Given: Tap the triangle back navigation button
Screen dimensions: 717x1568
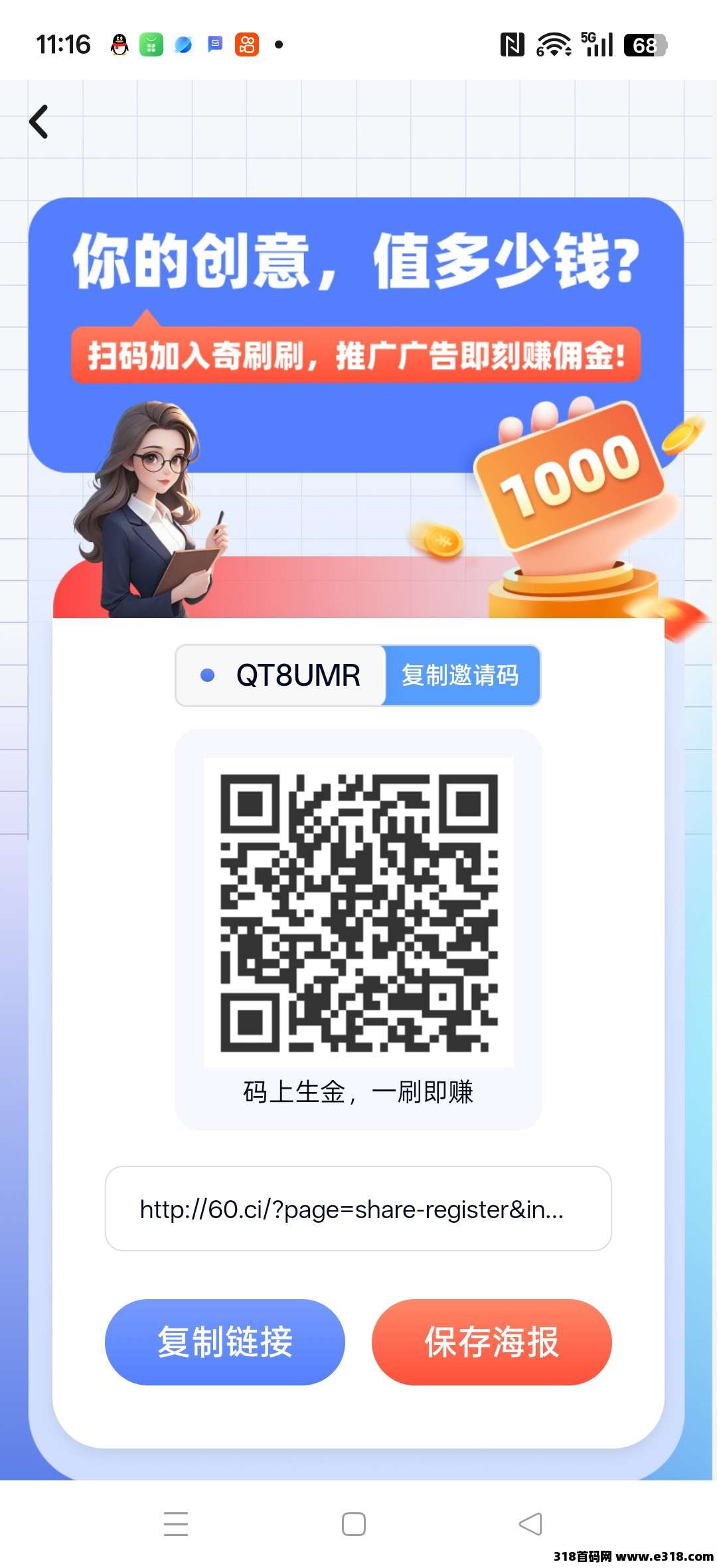Looking at the screenshot, I should click(529, 1524).
